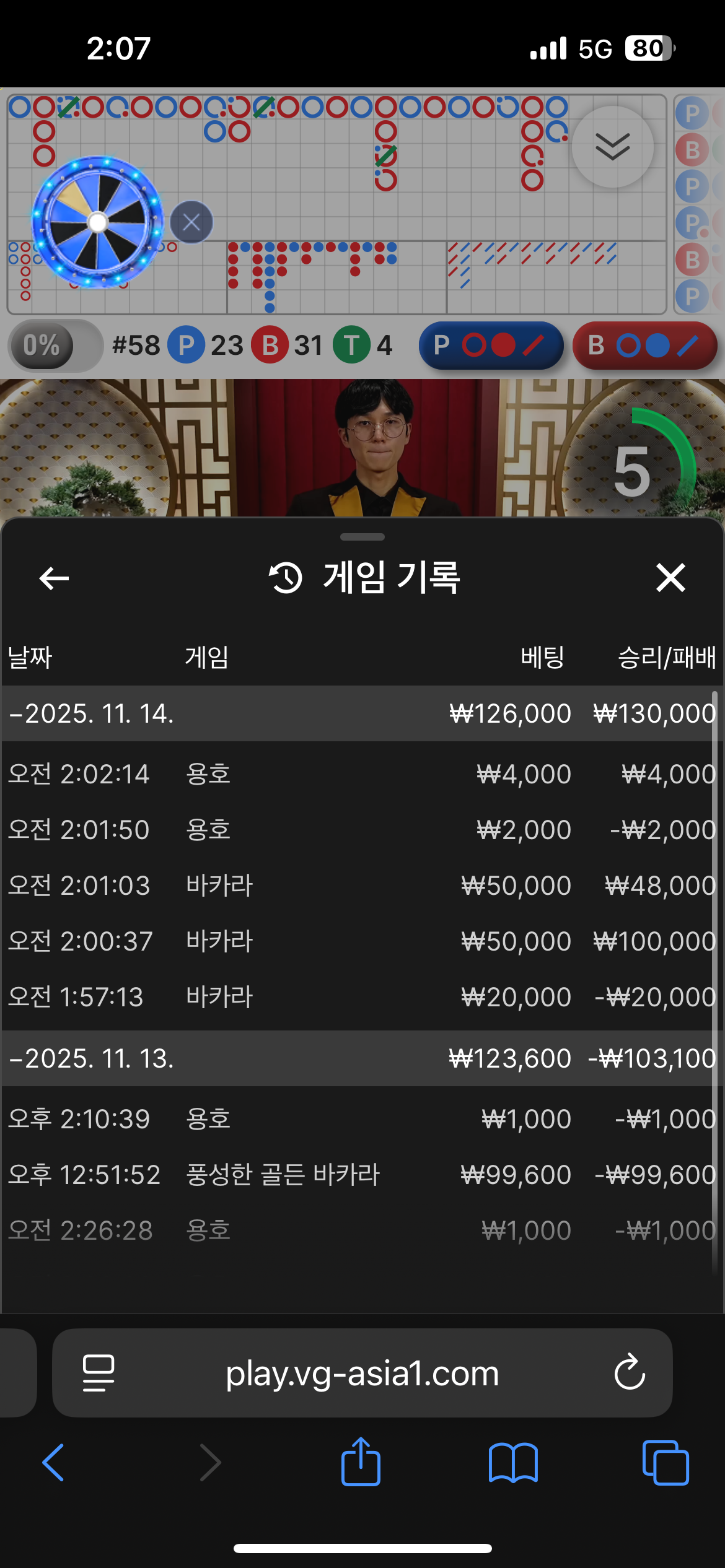Reload the play.vg-asia1.com page
725x1568 pixels.
pos(630,1373)
